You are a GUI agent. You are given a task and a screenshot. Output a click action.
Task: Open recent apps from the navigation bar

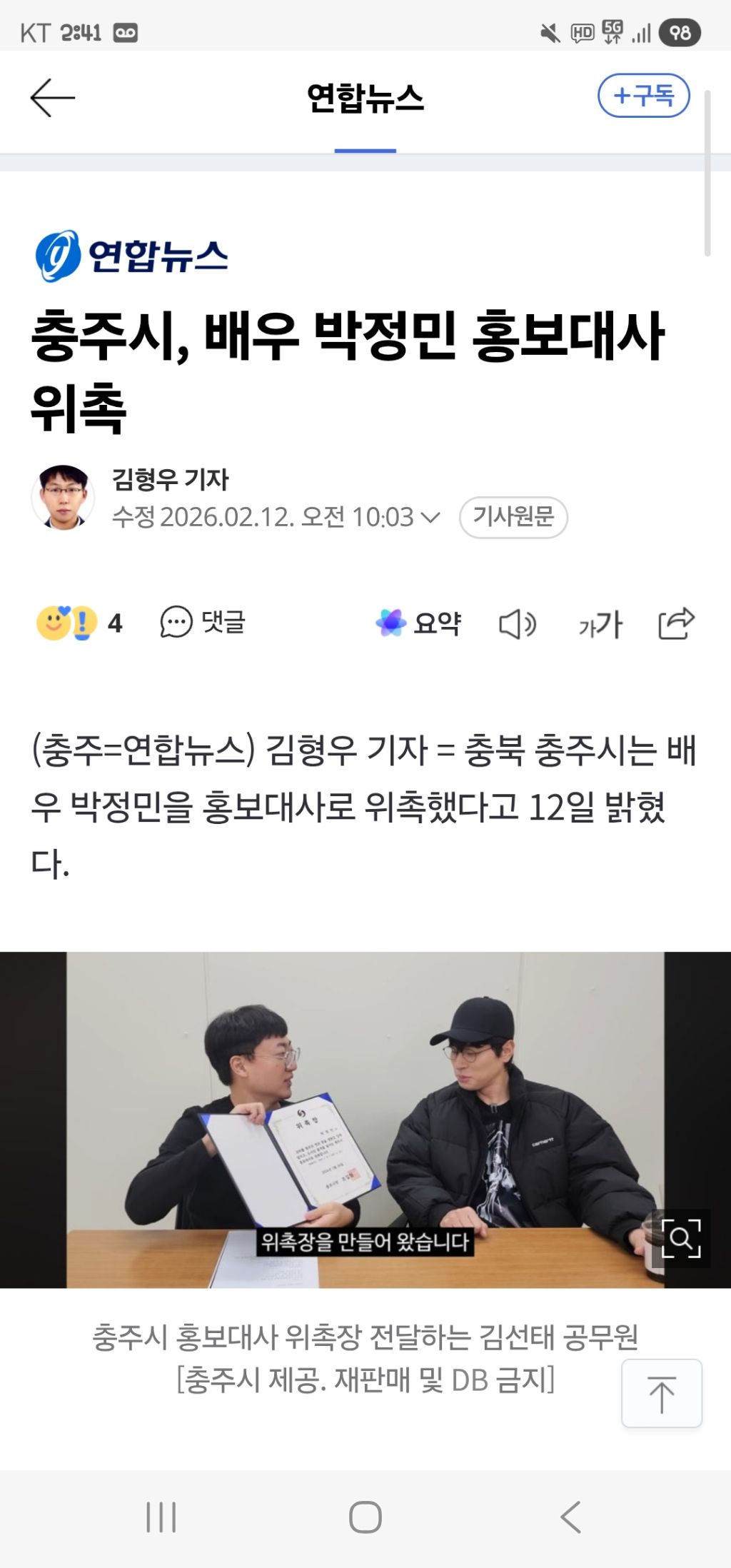point(161,1517)
